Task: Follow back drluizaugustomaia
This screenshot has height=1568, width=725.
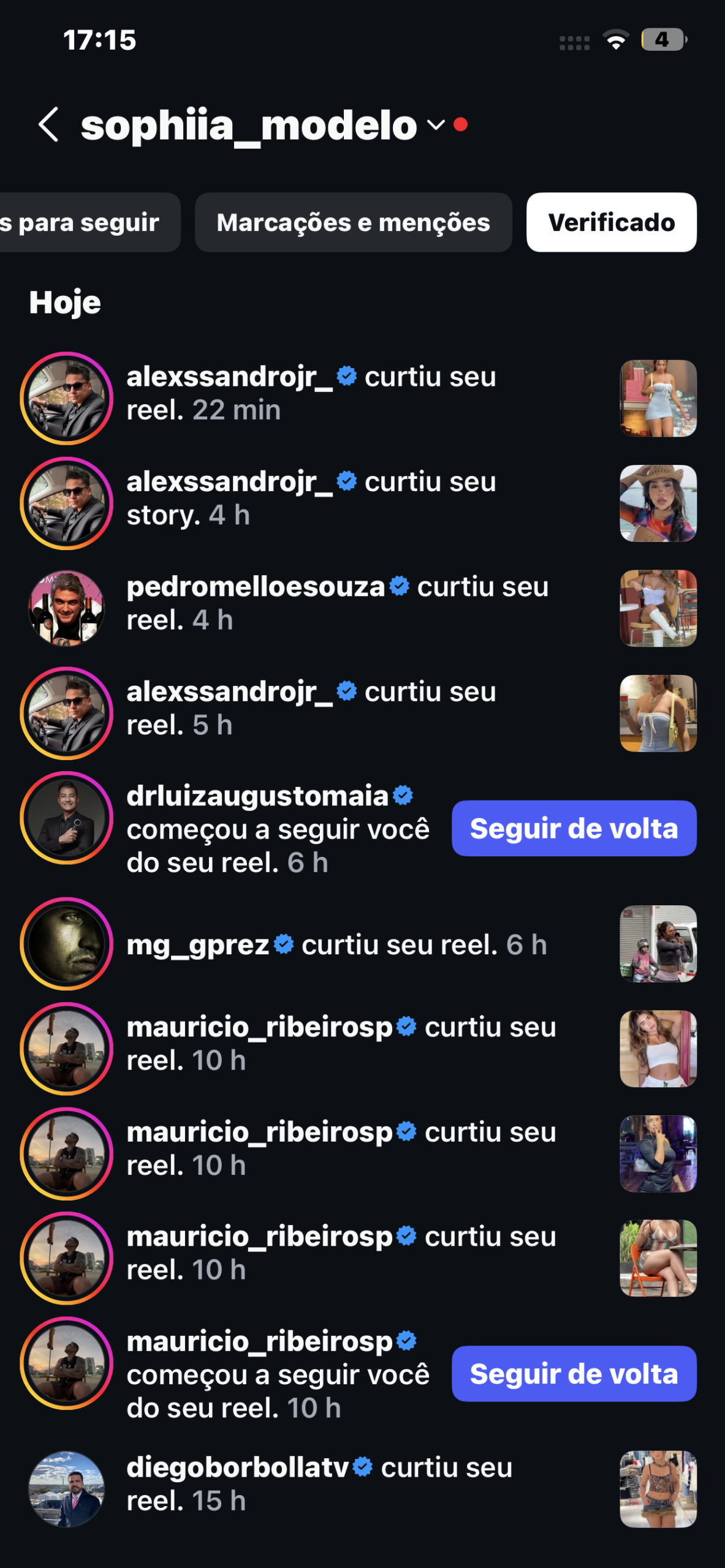Action: [573, 828]
